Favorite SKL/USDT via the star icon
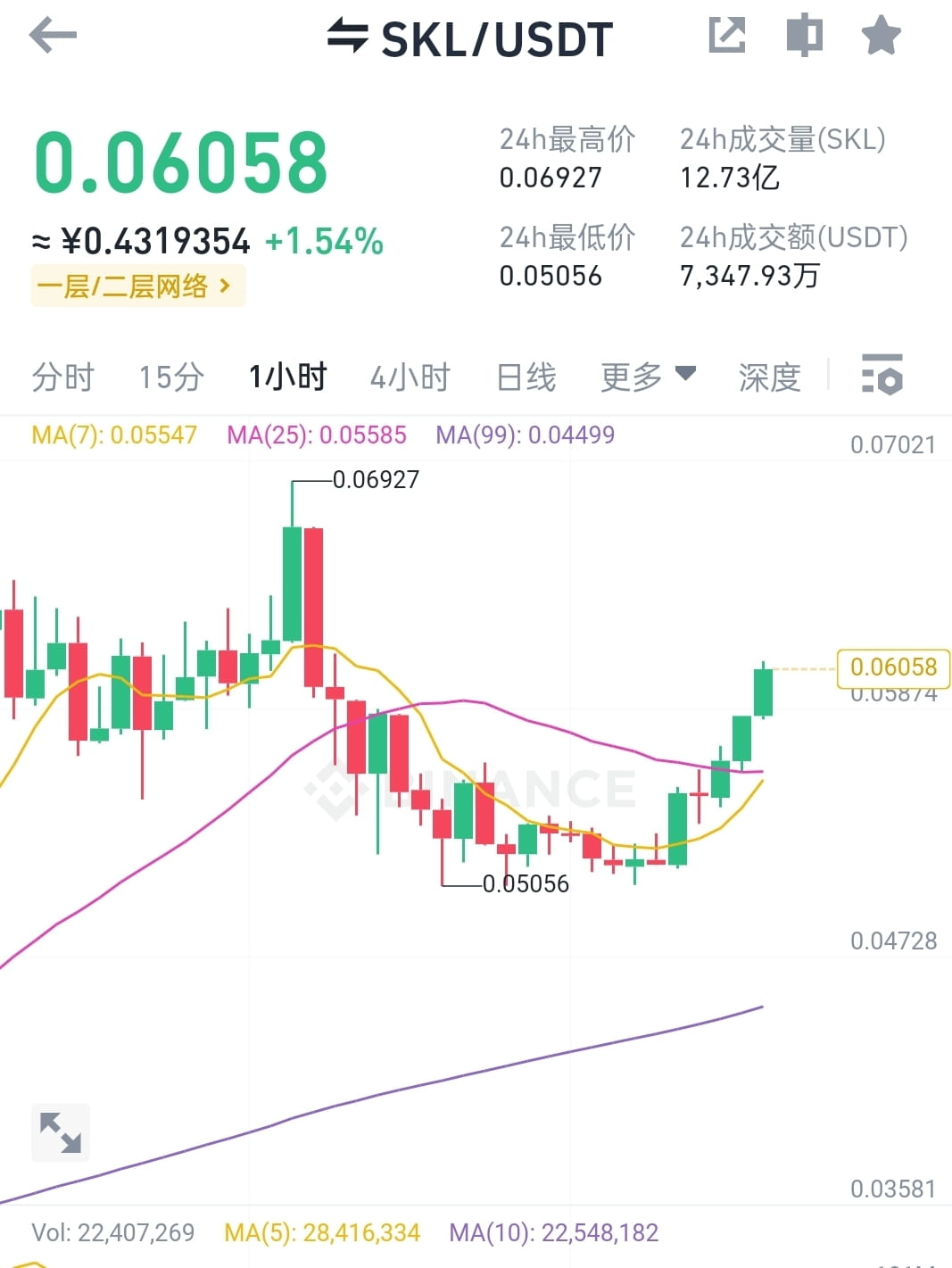The image size is (952, 1268). [x=880, y=34]
